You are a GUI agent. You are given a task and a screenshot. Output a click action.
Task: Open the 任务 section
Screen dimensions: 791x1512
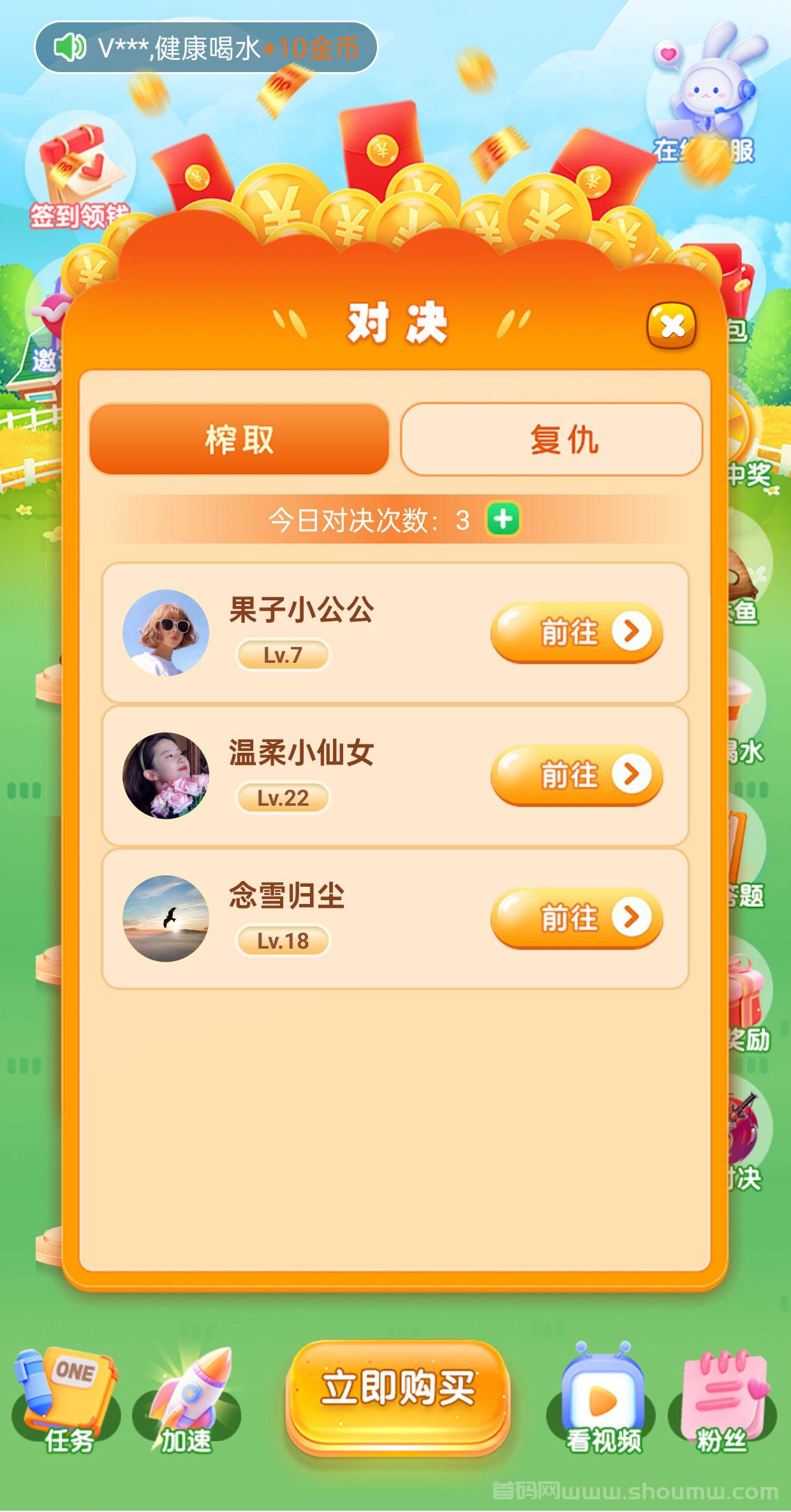[x=66, y=1401]
